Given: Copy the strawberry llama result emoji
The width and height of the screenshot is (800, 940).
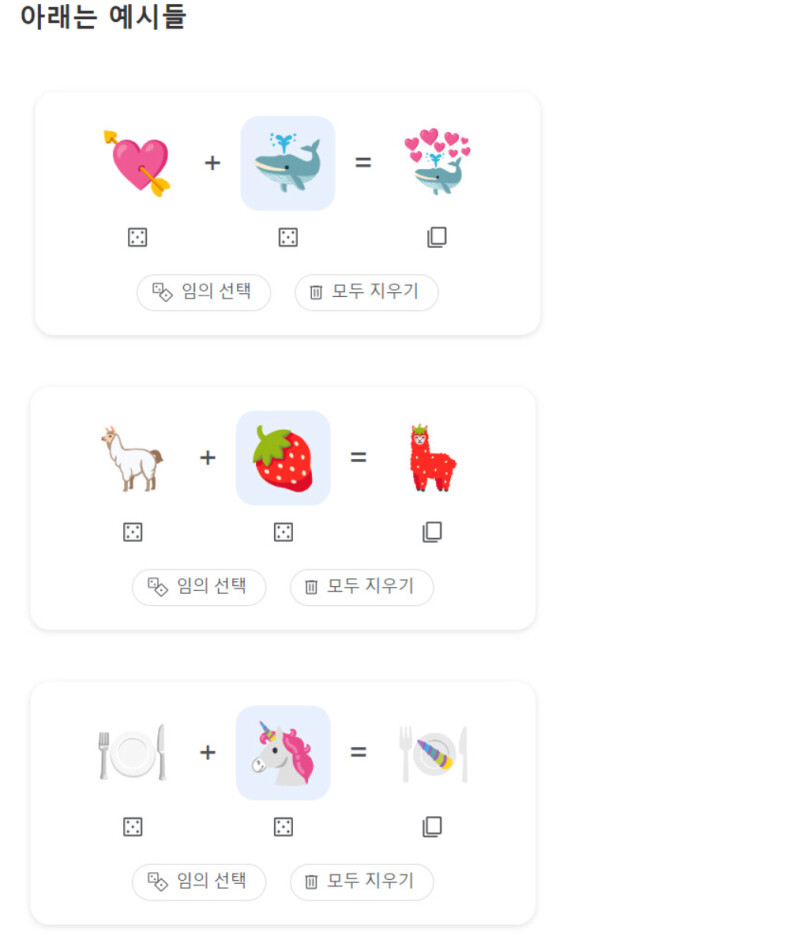Looking at the screenshot, I should (432, 532).
